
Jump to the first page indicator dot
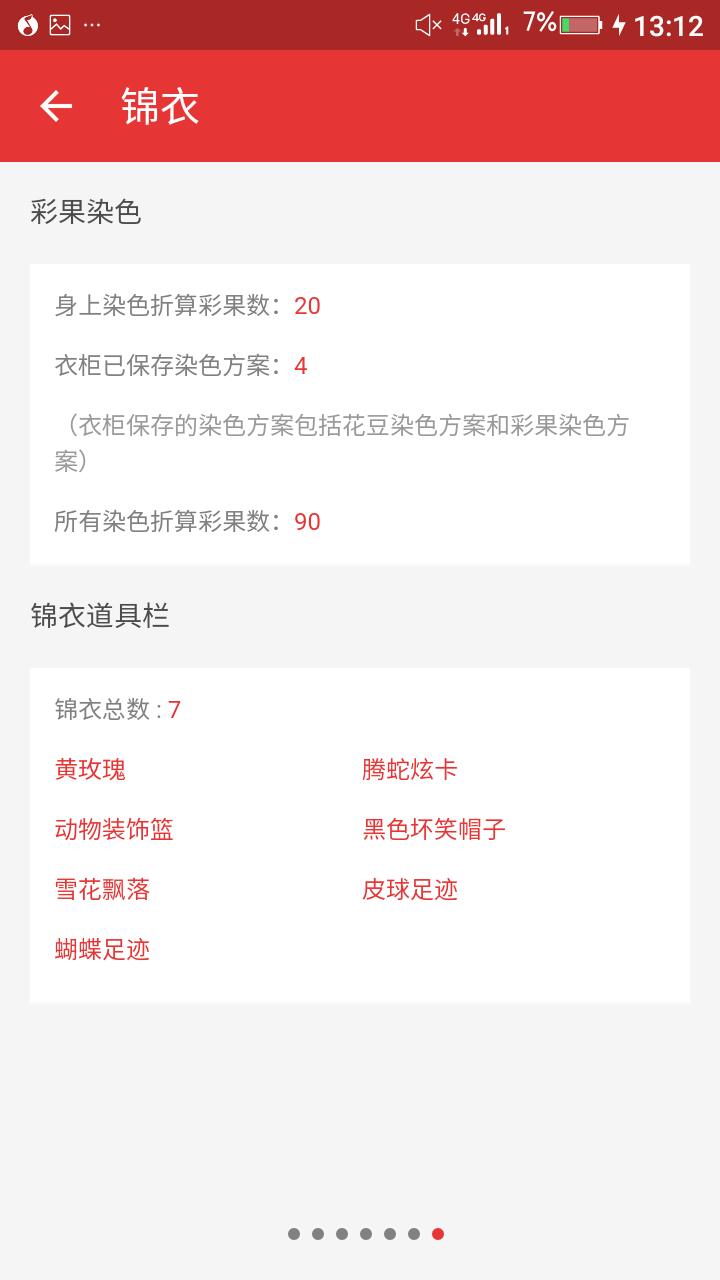coord(294,1234)
